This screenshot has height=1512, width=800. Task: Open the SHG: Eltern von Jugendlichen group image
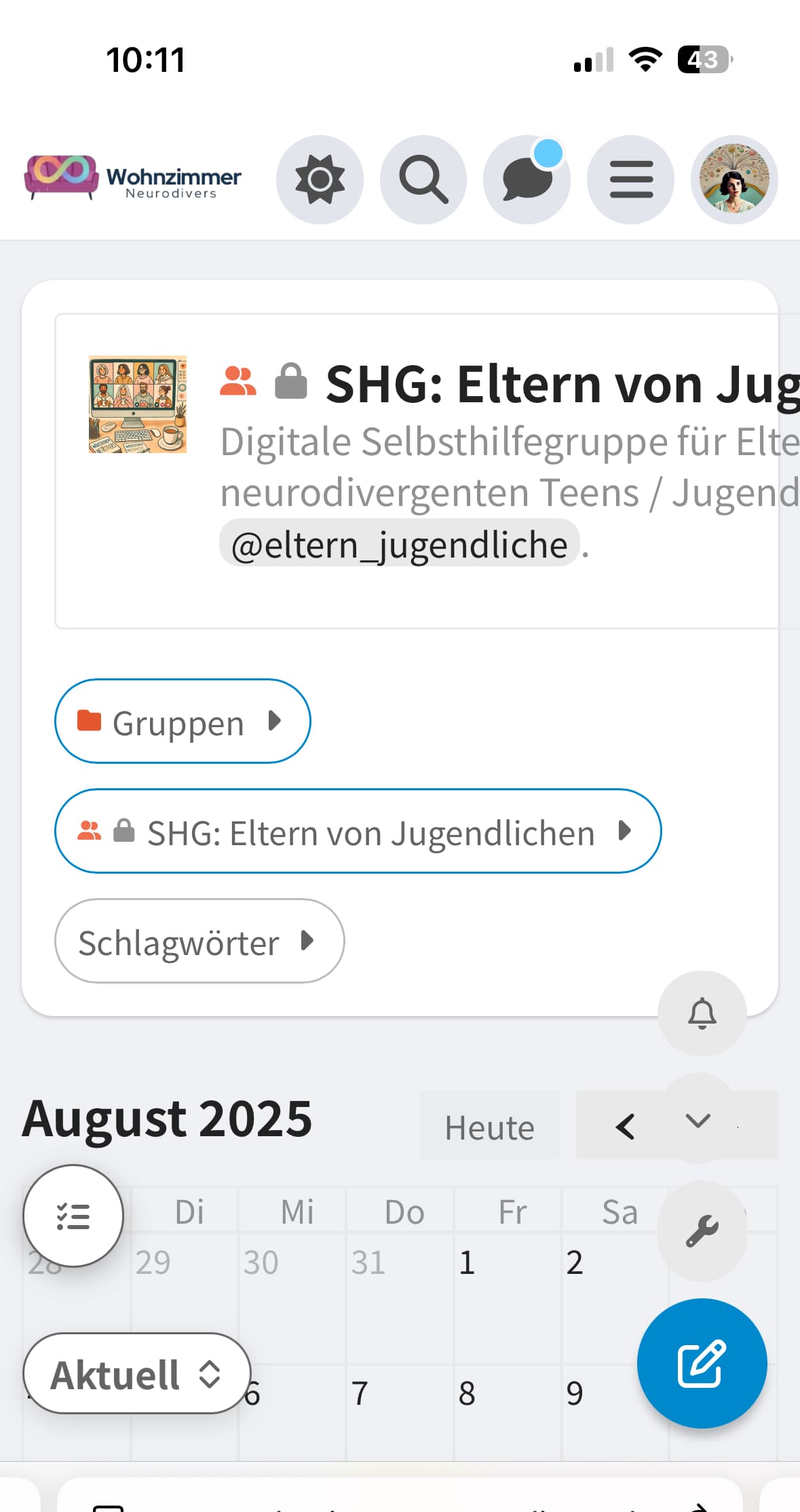(x=138, y=404)
